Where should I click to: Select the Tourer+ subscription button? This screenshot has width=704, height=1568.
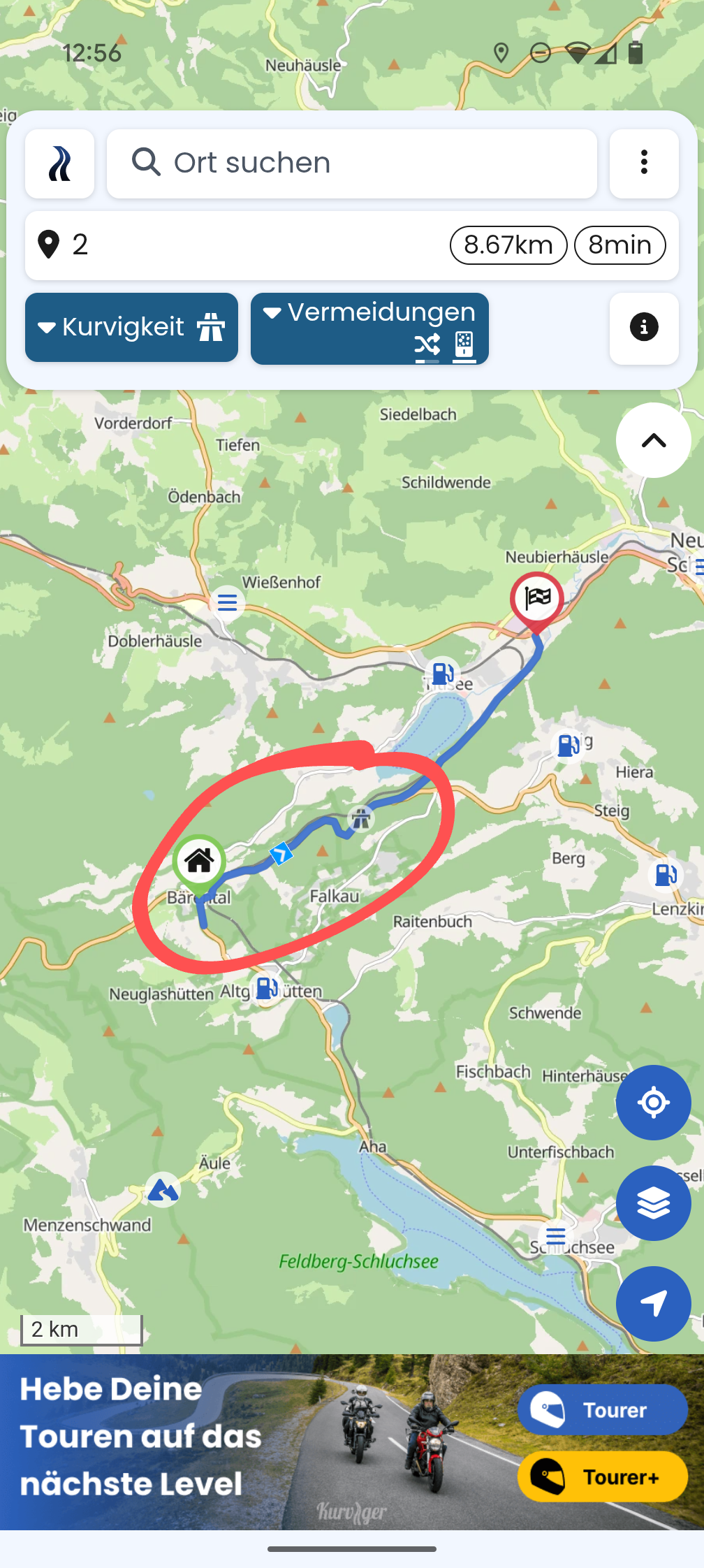coord(602,1476)
